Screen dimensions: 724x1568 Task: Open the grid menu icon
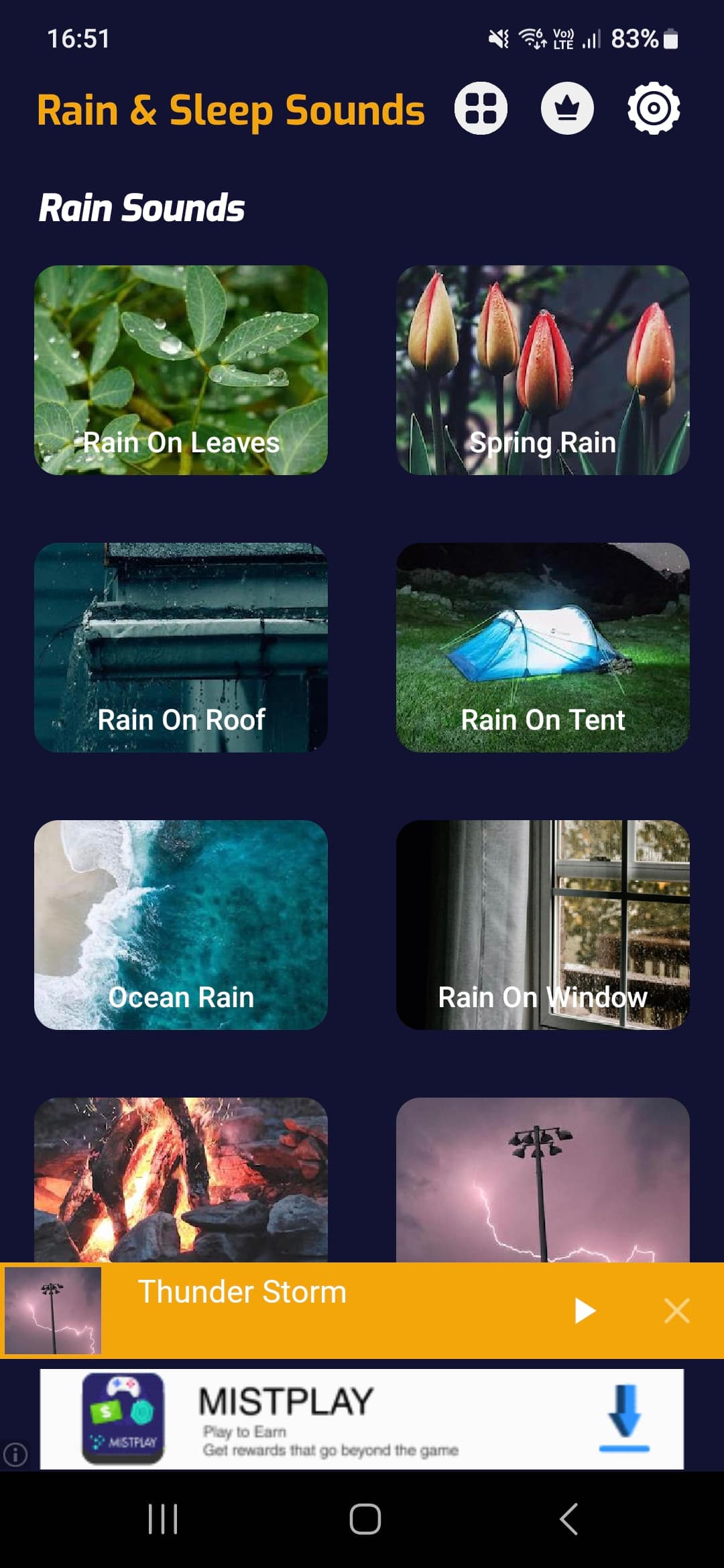click(481, 109)
